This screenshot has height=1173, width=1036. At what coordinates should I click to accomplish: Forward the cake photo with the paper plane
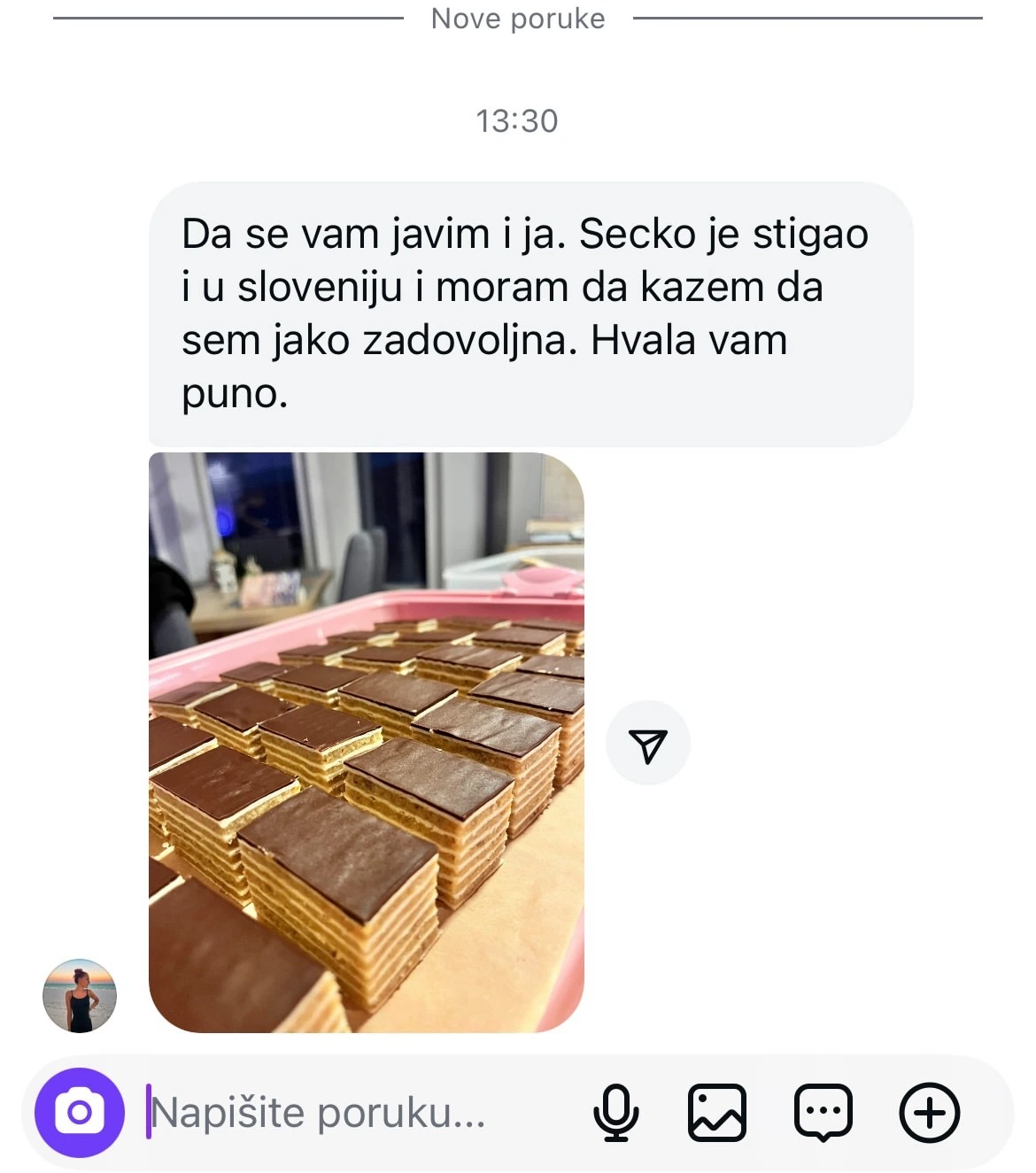[x=649, y=743]
